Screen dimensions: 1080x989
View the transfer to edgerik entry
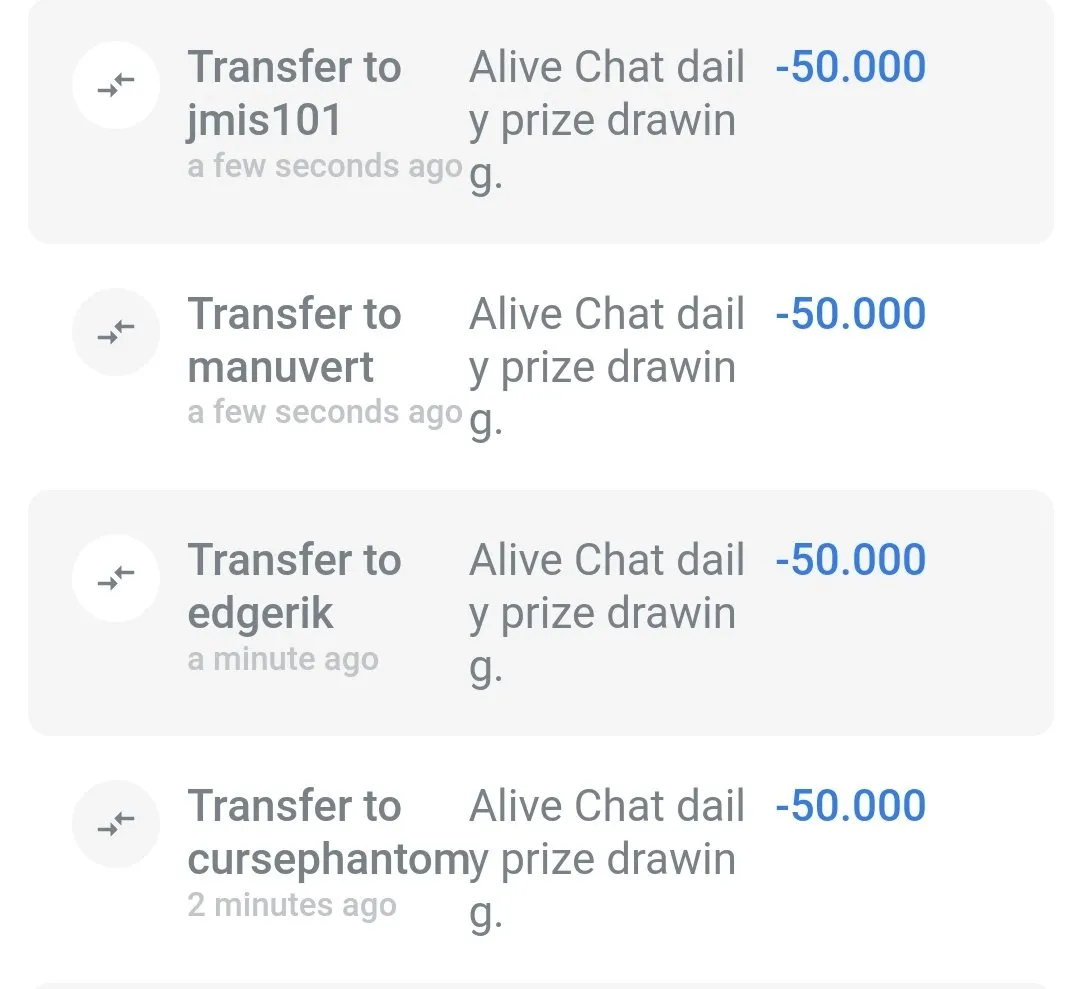(x=294, y=587)
